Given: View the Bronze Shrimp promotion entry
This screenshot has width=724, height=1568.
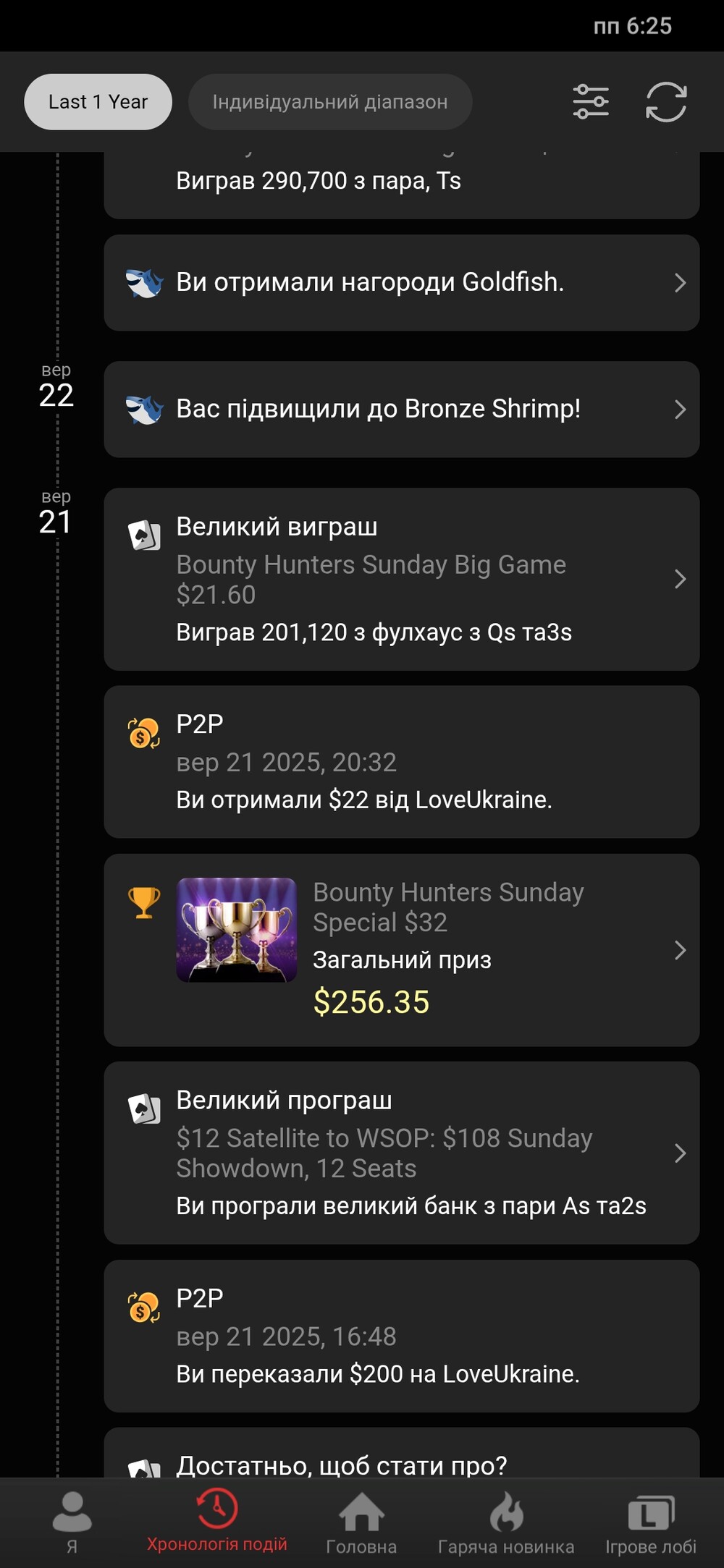Looking at the screenshot, I should point(402,410).
